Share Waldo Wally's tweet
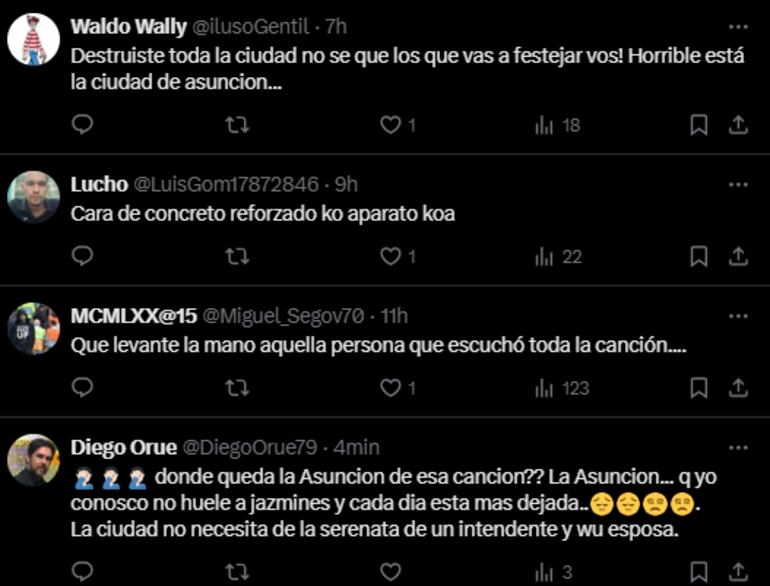The height and width of the screenshot is (586, 770). pos(738,124)
